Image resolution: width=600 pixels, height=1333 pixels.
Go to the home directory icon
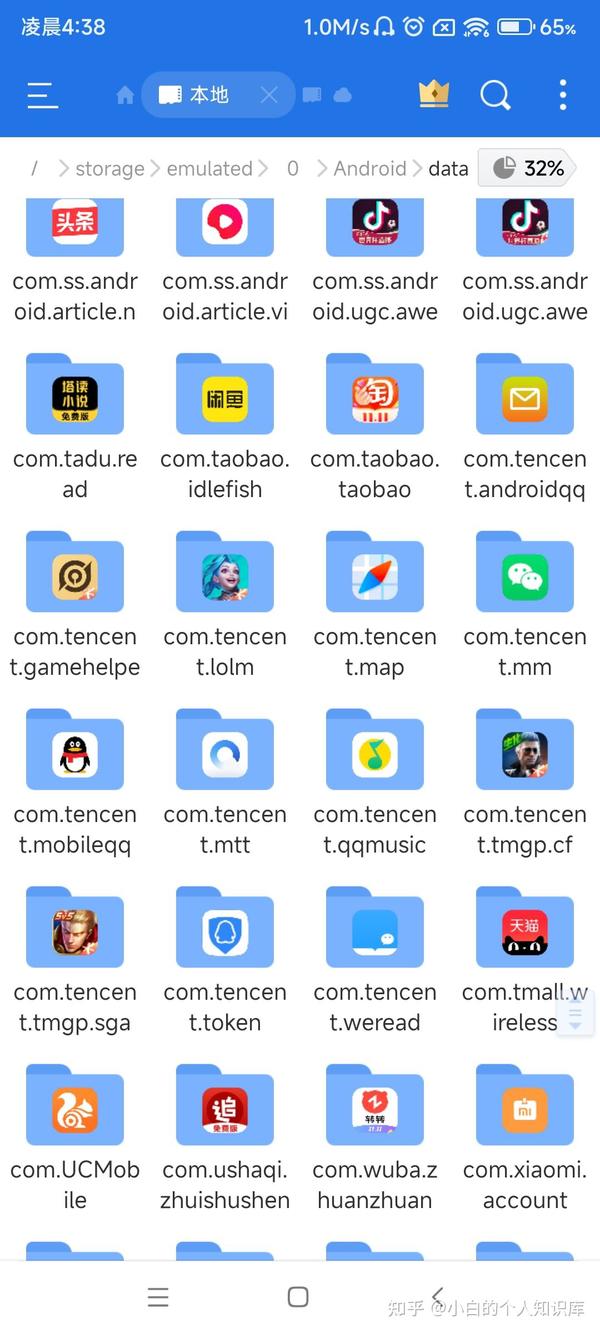pyautogui.click(x=125, y=95)
